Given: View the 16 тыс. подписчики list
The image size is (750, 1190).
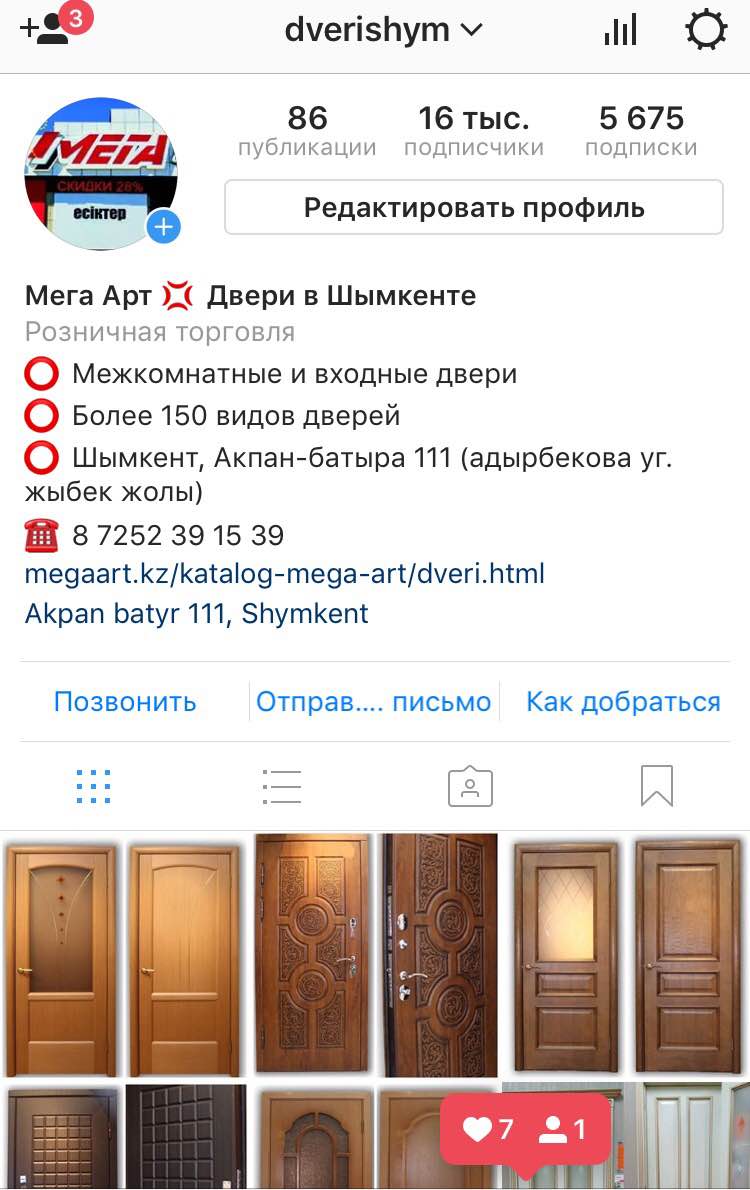Looking at the screenshot, I should [473, 130].
